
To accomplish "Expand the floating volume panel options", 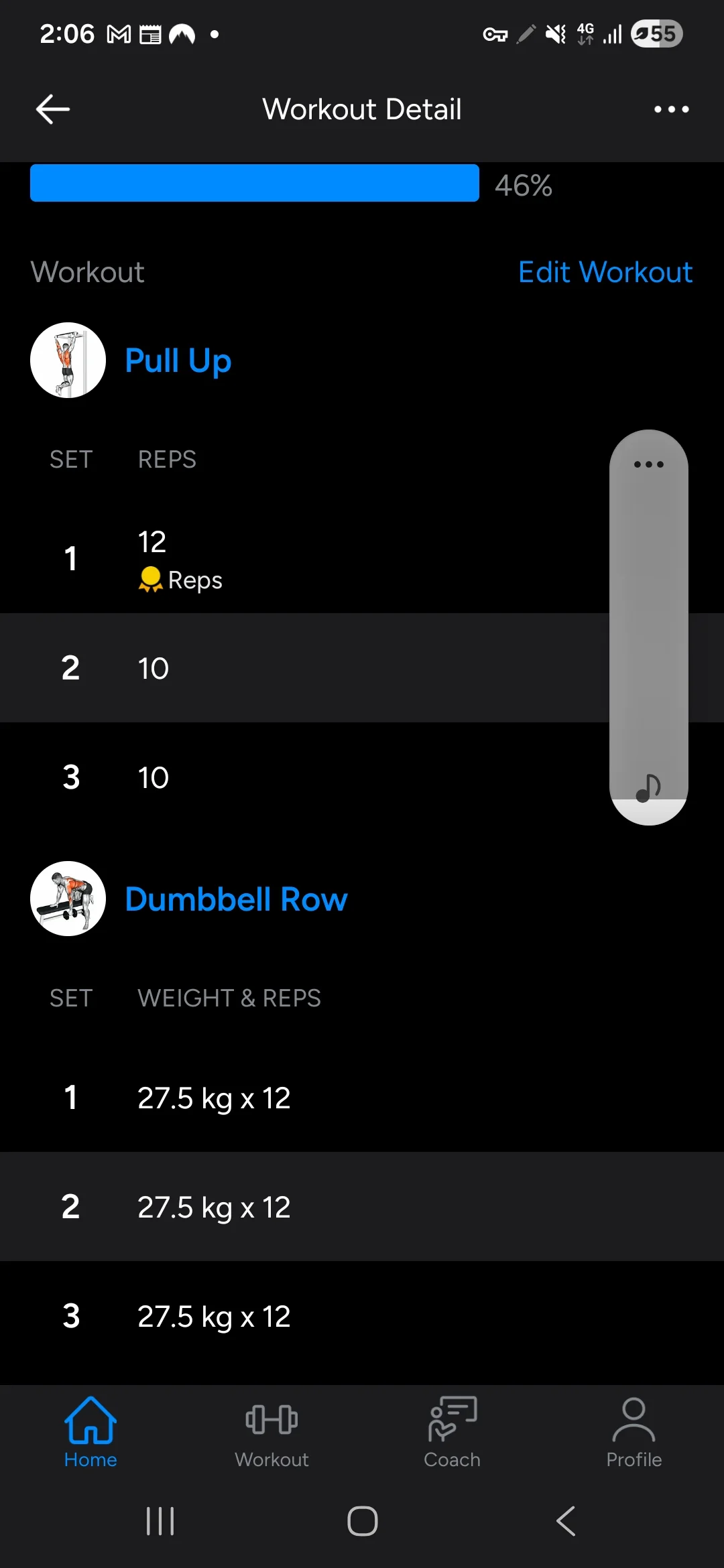I will pos(648,464).
